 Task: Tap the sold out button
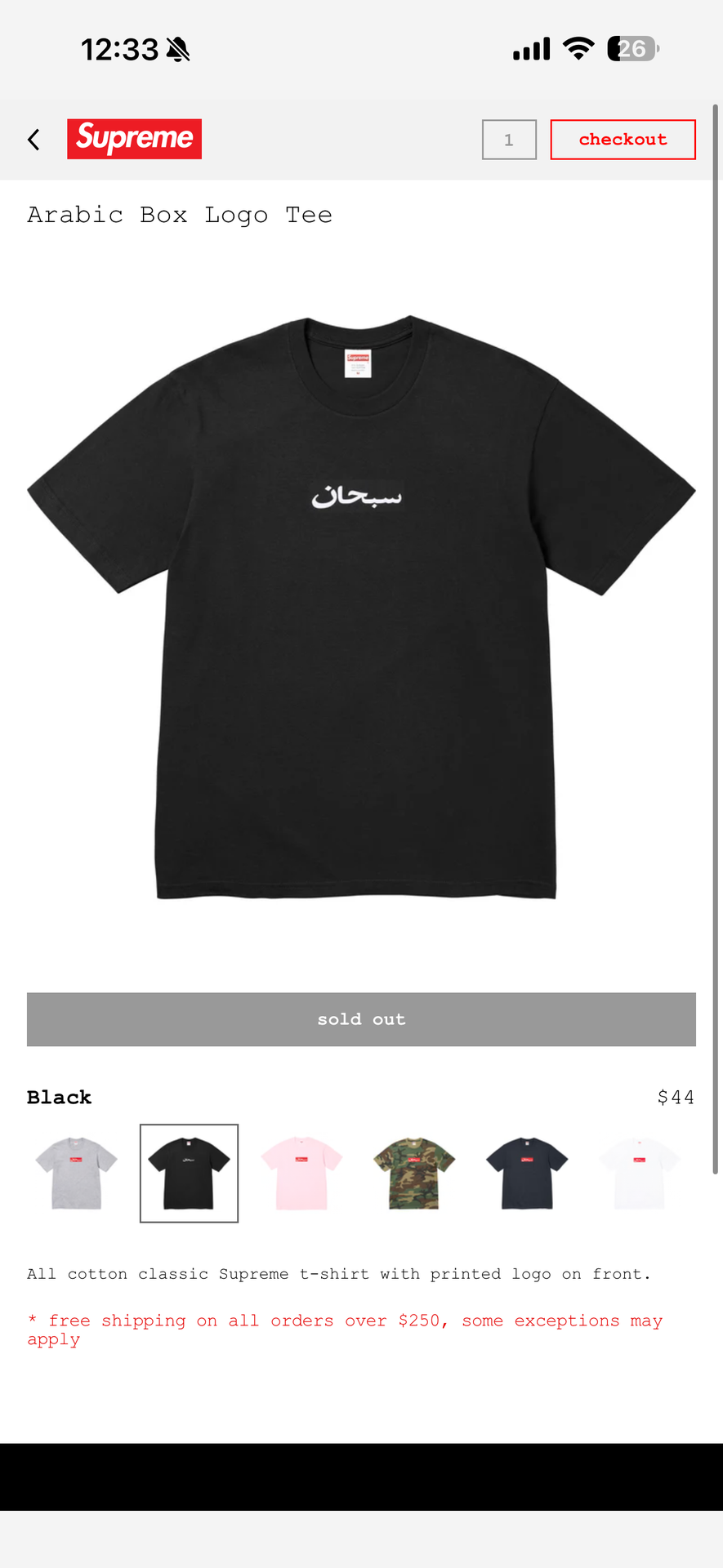pyautogui.click(x=361, y=1019)
